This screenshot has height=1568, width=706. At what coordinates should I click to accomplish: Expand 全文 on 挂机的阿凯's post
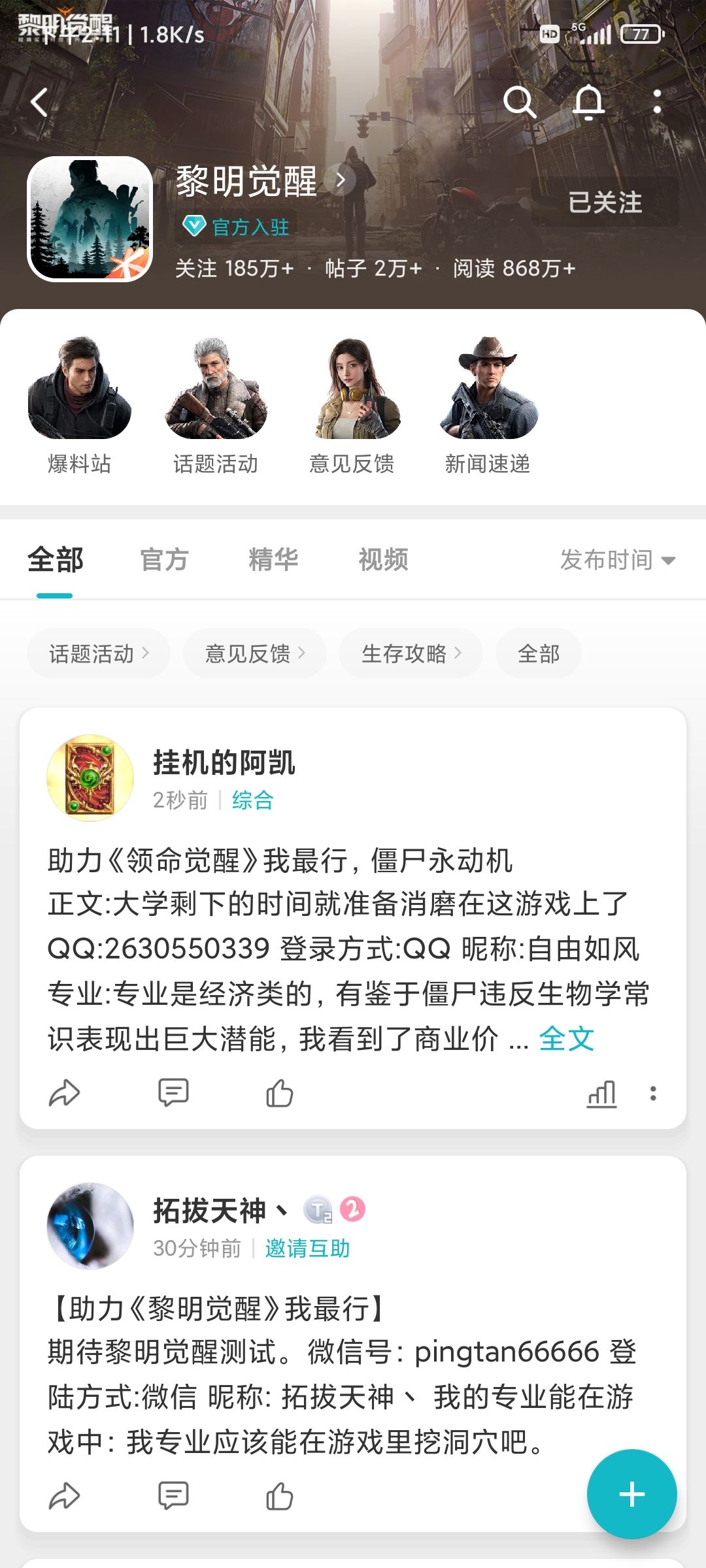point(567,1039)
